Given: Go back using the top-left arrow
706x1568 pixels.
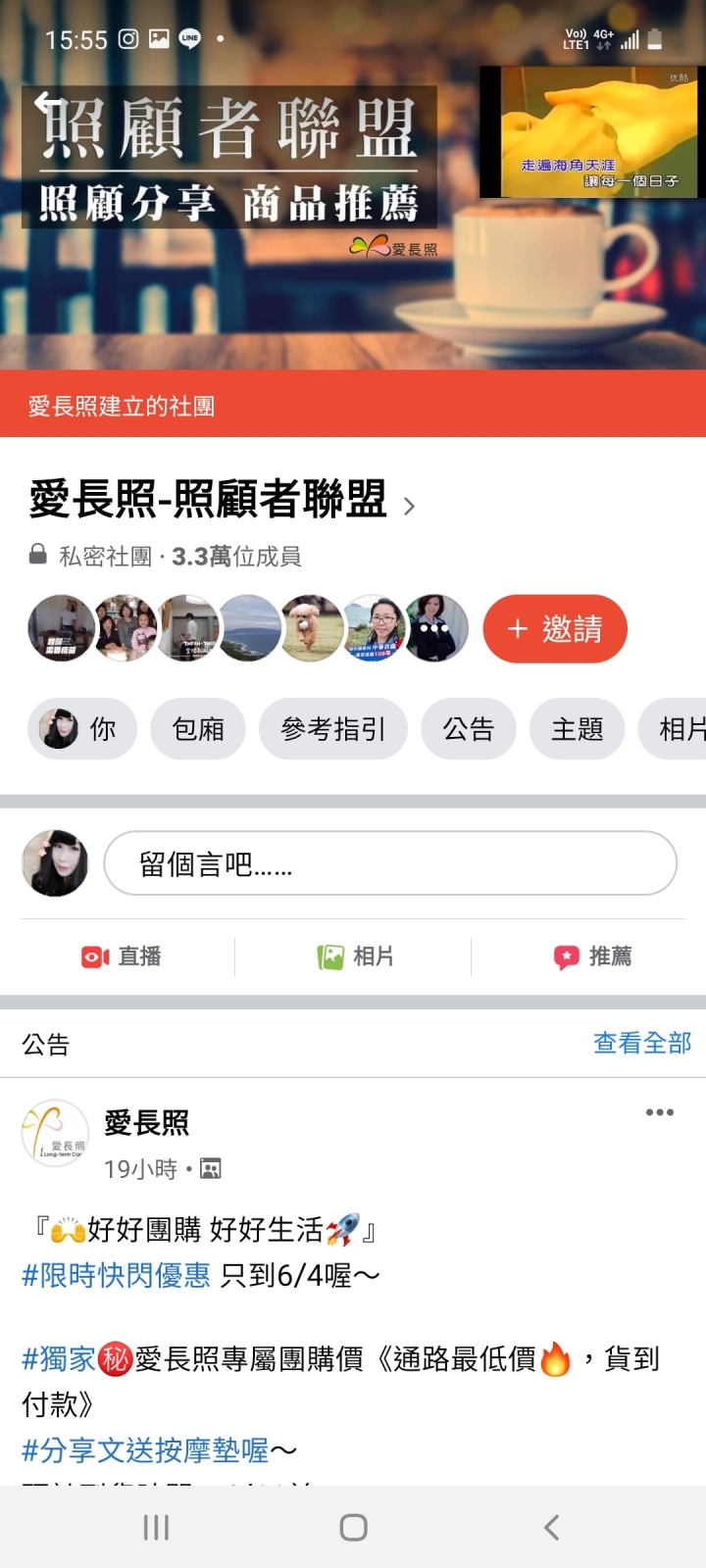Looking at the screenshot, I should (46, 102).
